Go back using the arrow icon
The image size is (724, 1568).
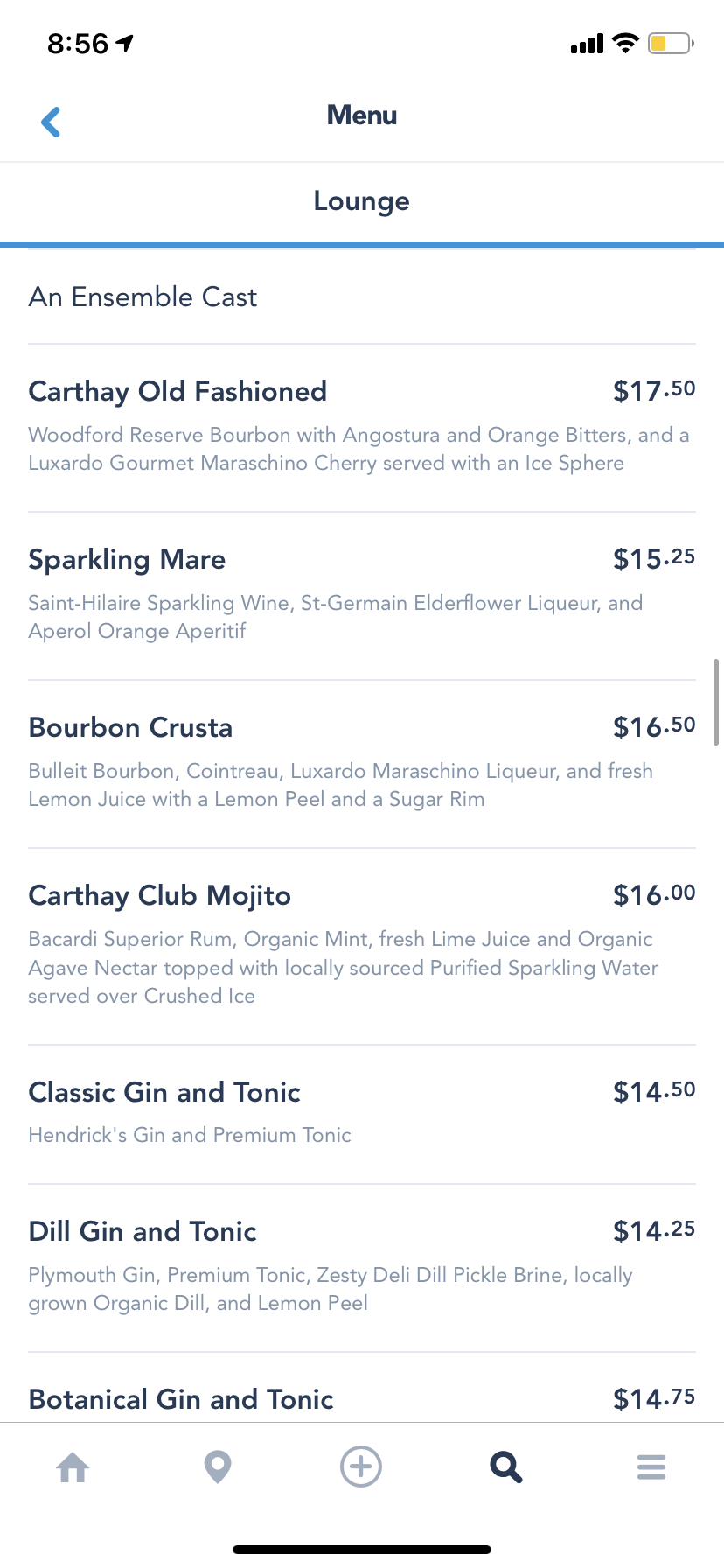51,122
